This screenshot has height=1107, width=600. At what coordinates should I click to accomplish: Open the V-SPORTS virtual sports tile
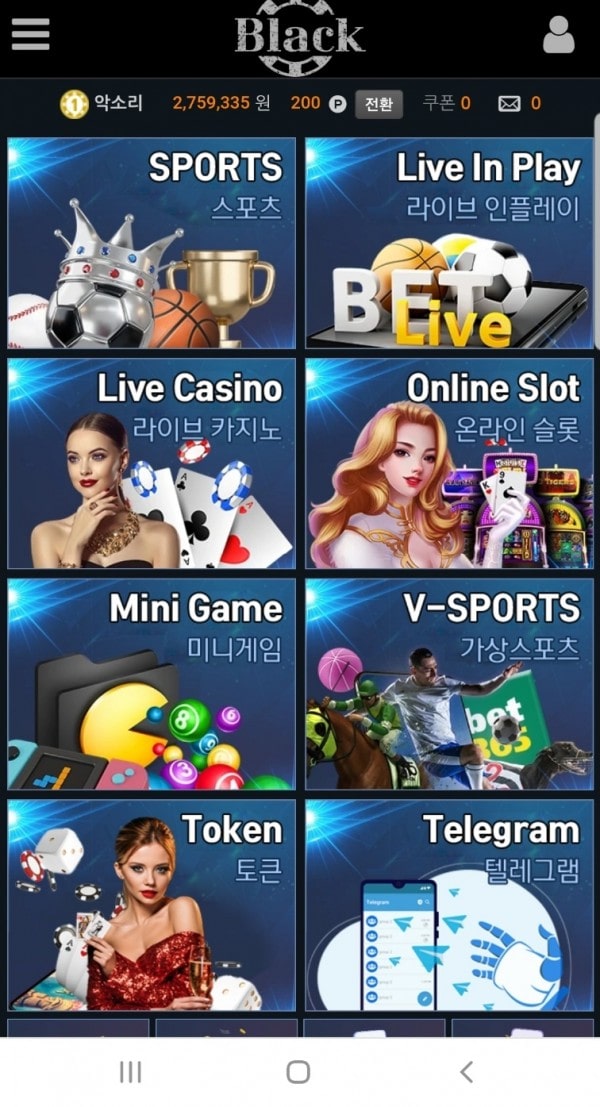coord(449,684)
